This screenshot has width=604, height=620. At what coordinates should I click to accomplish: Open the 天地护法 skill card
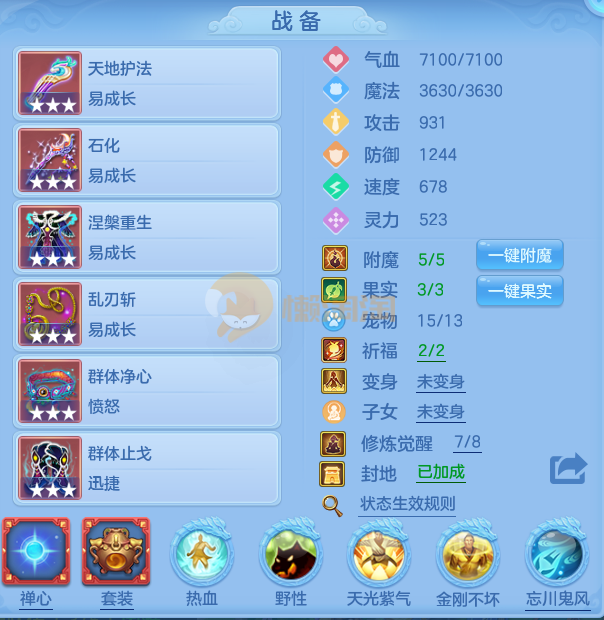(x=147, y=83)
